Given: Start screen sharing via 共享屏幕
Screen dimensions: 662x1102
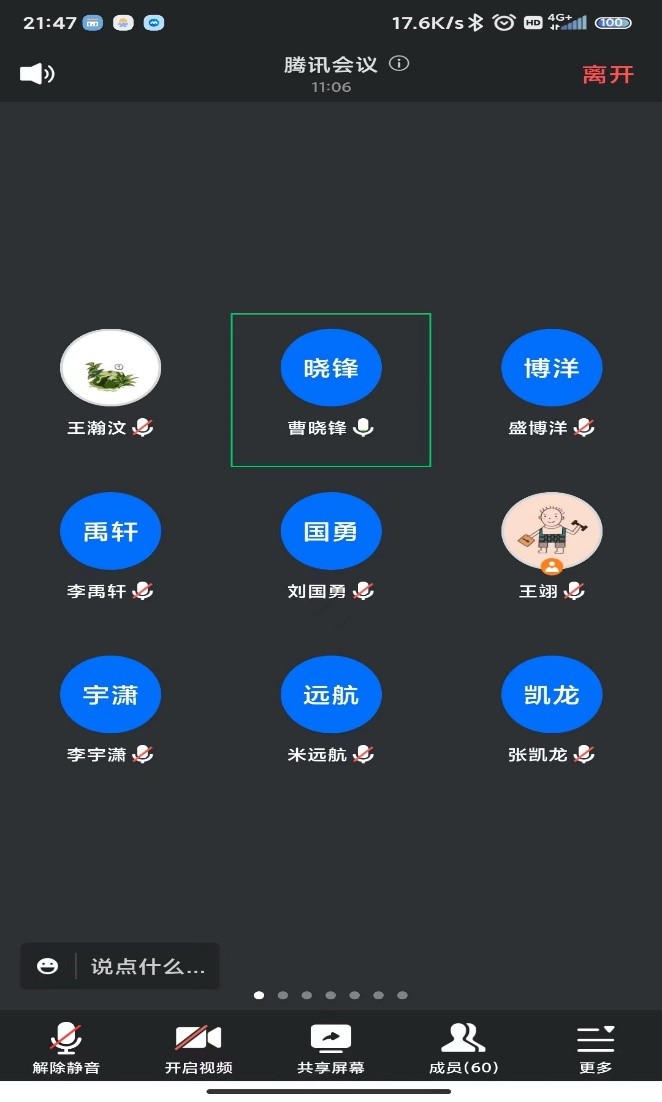Looking at the screenshot, I should click(331, 1047).
